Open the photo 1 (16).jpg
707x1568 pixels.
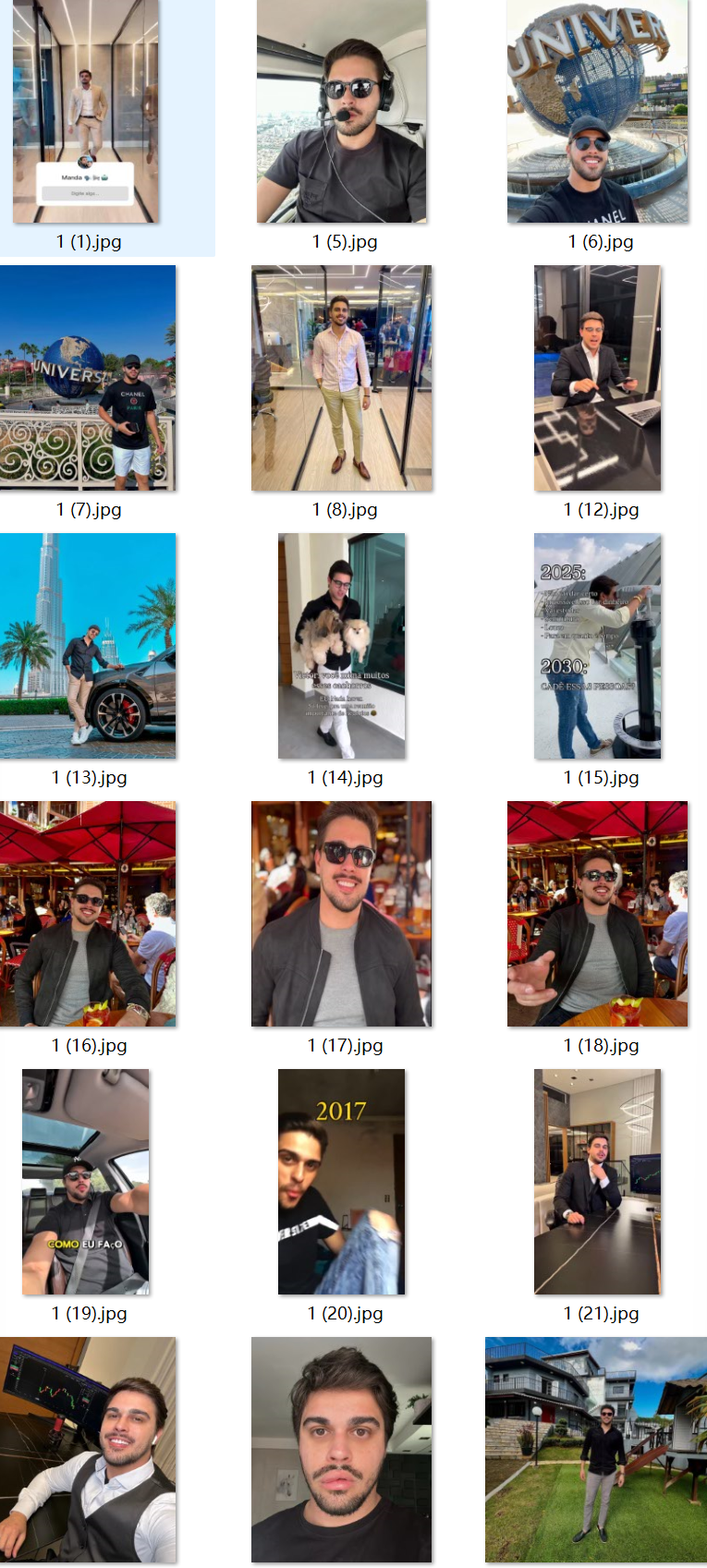coord(88,914)
